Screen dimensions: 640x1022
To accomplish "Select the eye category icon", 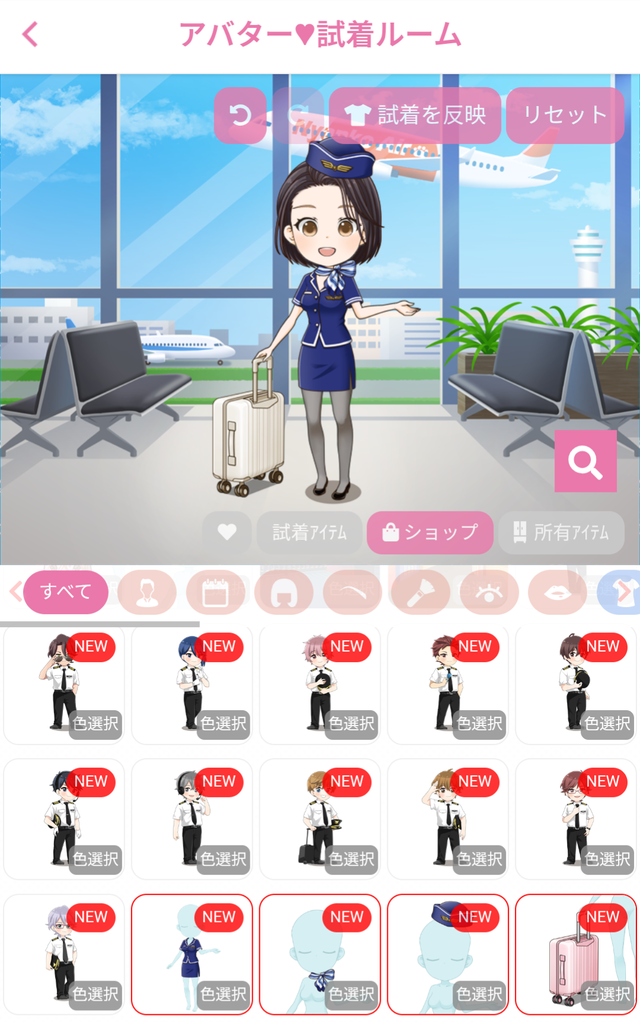I will coord(489,592).
